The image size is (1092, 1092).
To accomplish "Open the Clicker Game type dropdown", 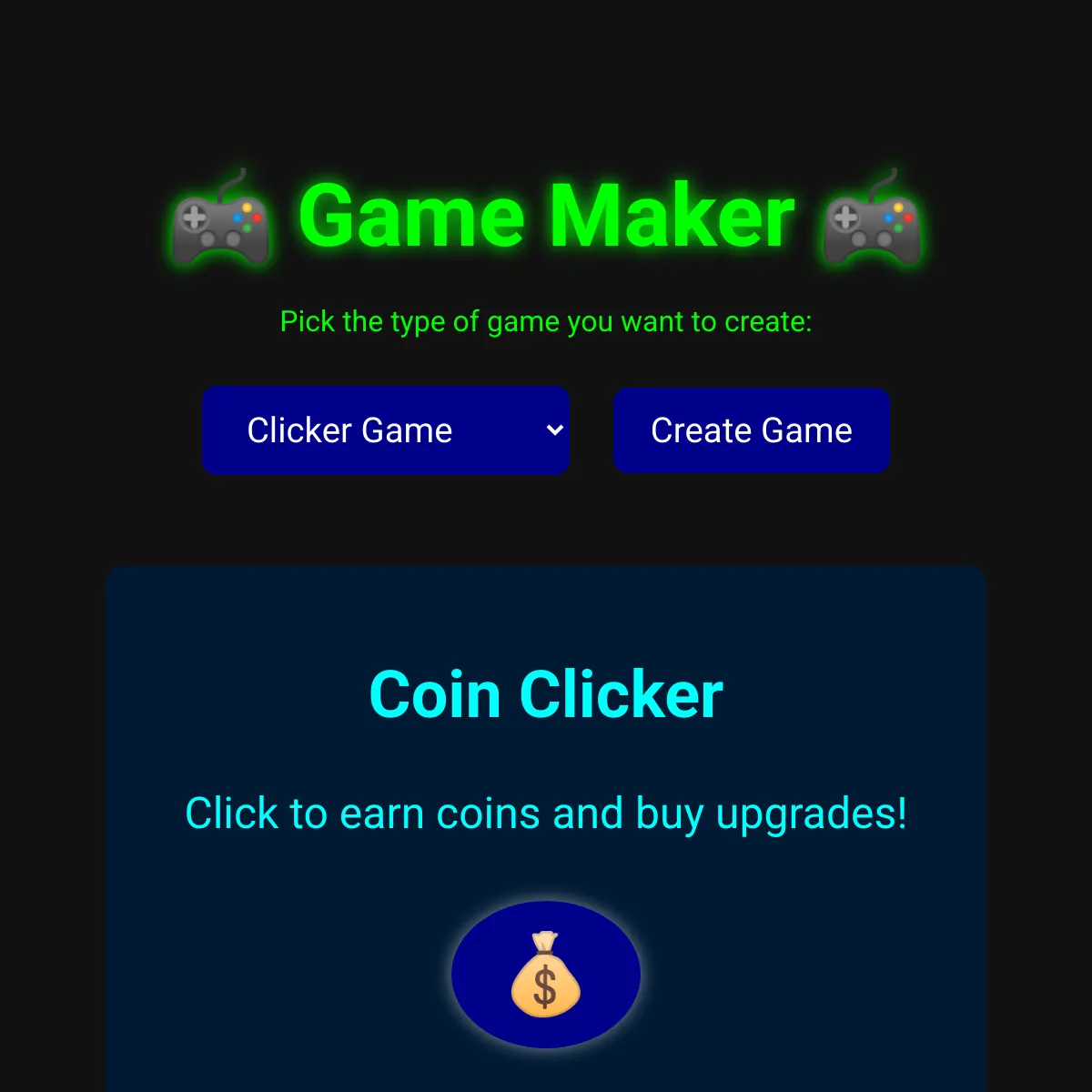I will pos(386,430).
